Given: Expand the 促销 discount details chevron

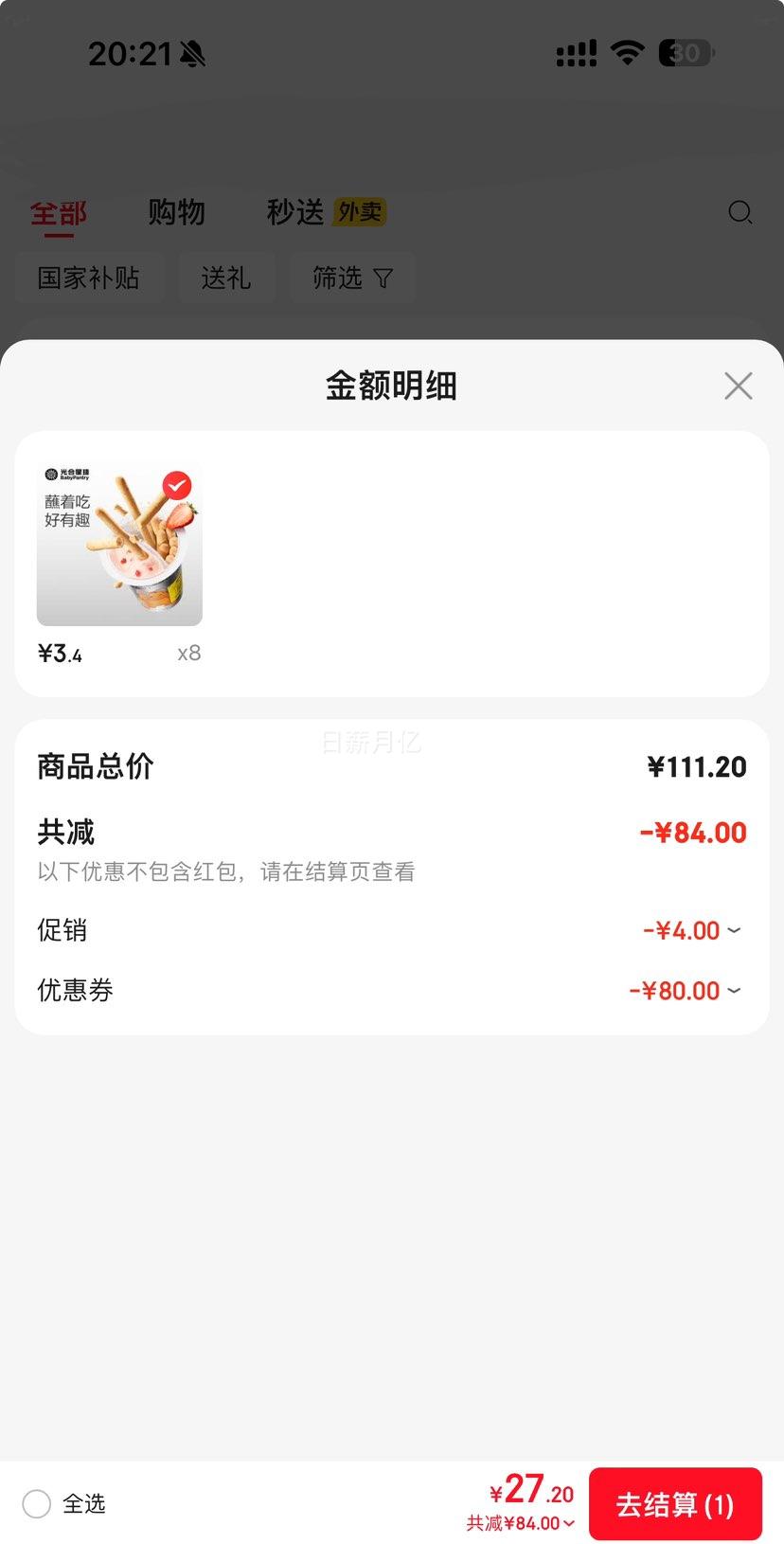Looking at the screenshot, I should click(736, 930).
